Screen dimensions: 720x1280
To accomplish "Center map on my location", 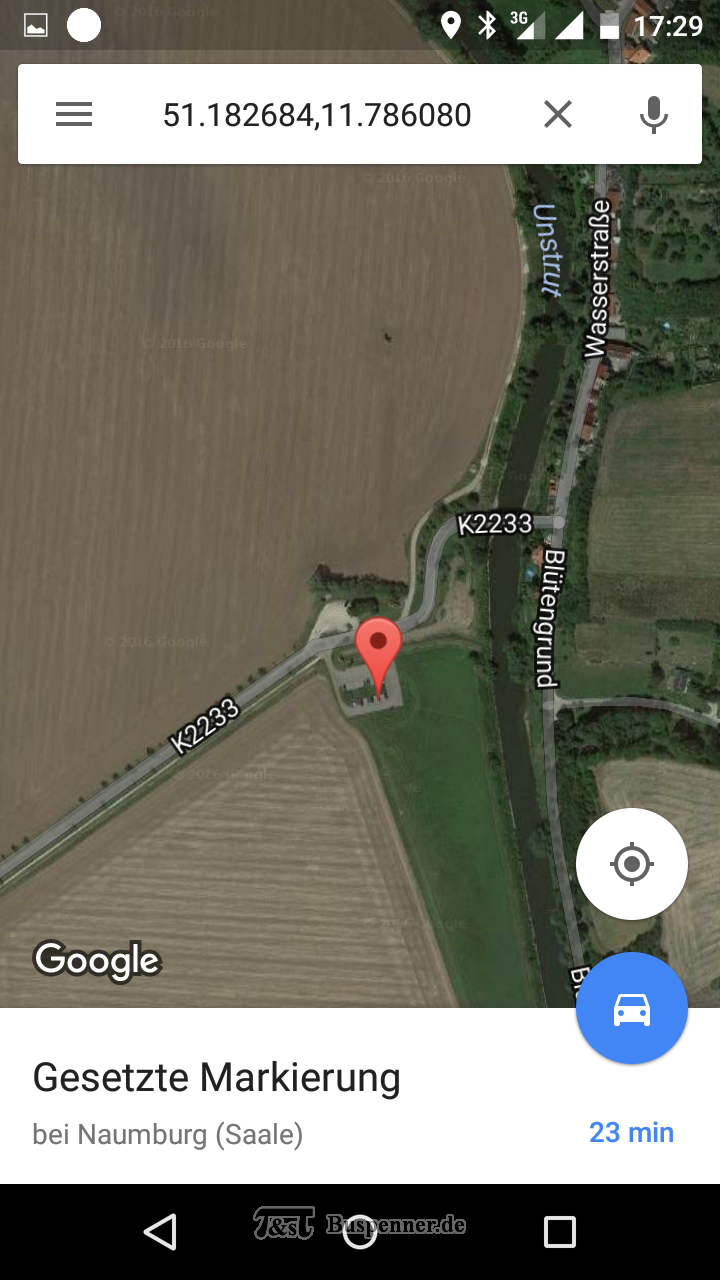I will (x=632, y=864).
